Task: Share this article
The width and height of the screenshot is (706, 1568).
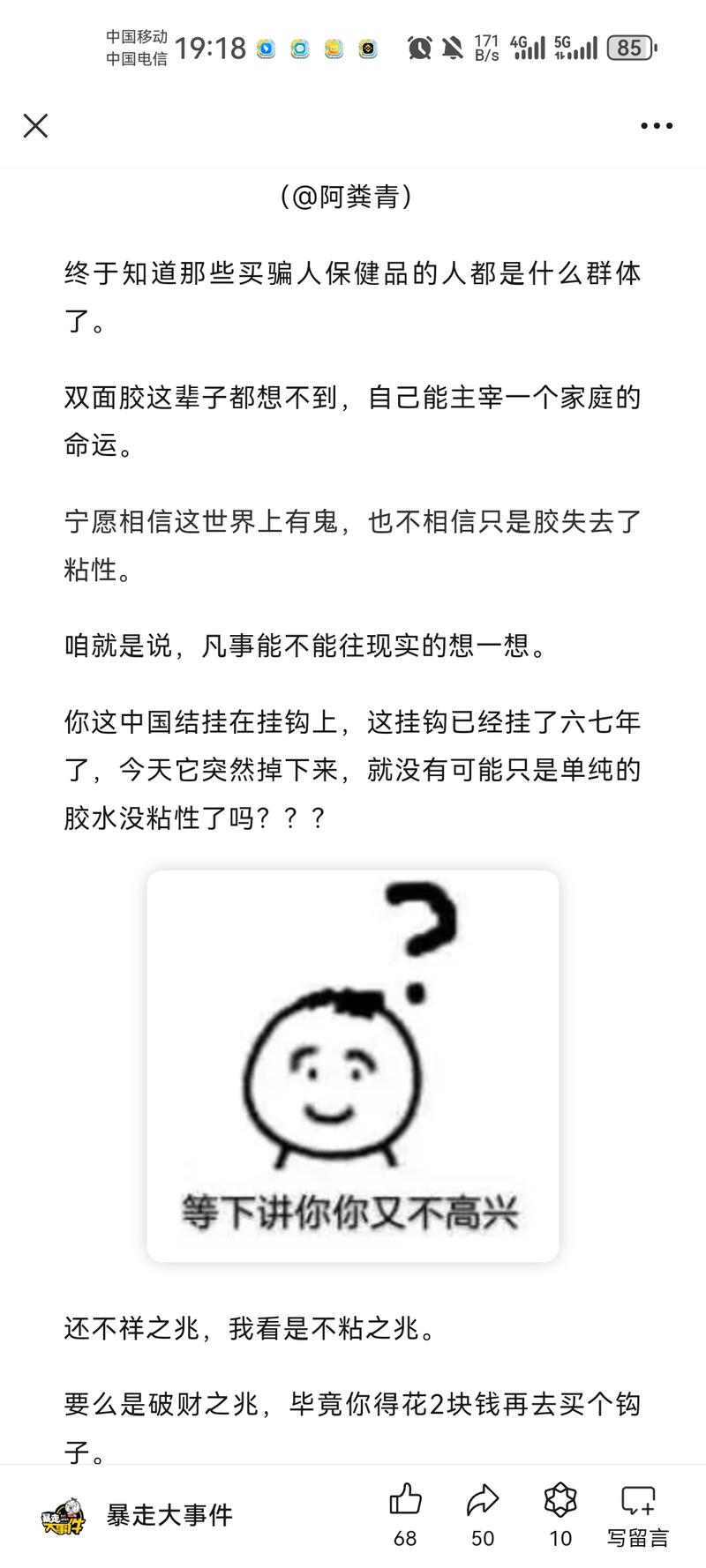Action: (483, 1499)
